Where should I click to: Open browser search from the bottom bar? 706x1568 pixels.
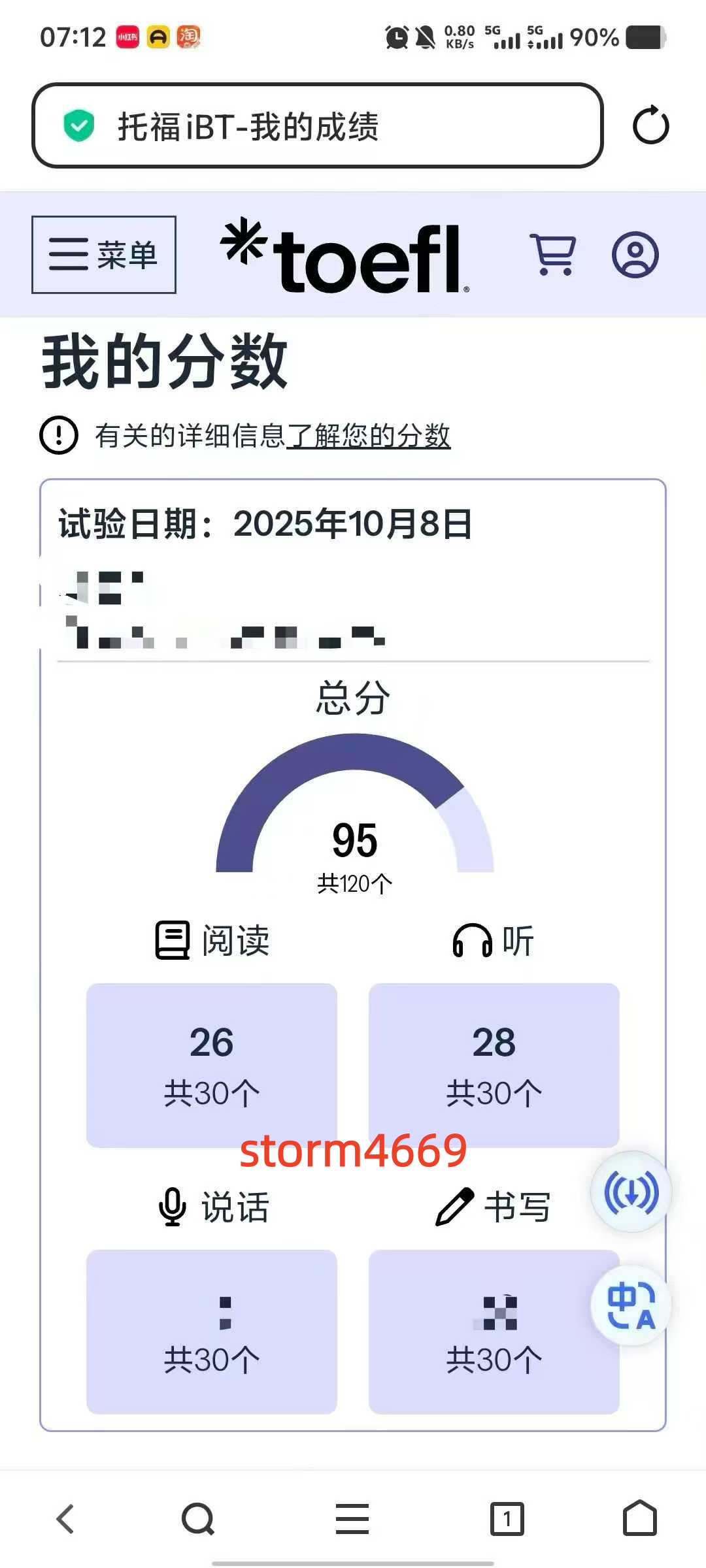tap(198, 1518)
